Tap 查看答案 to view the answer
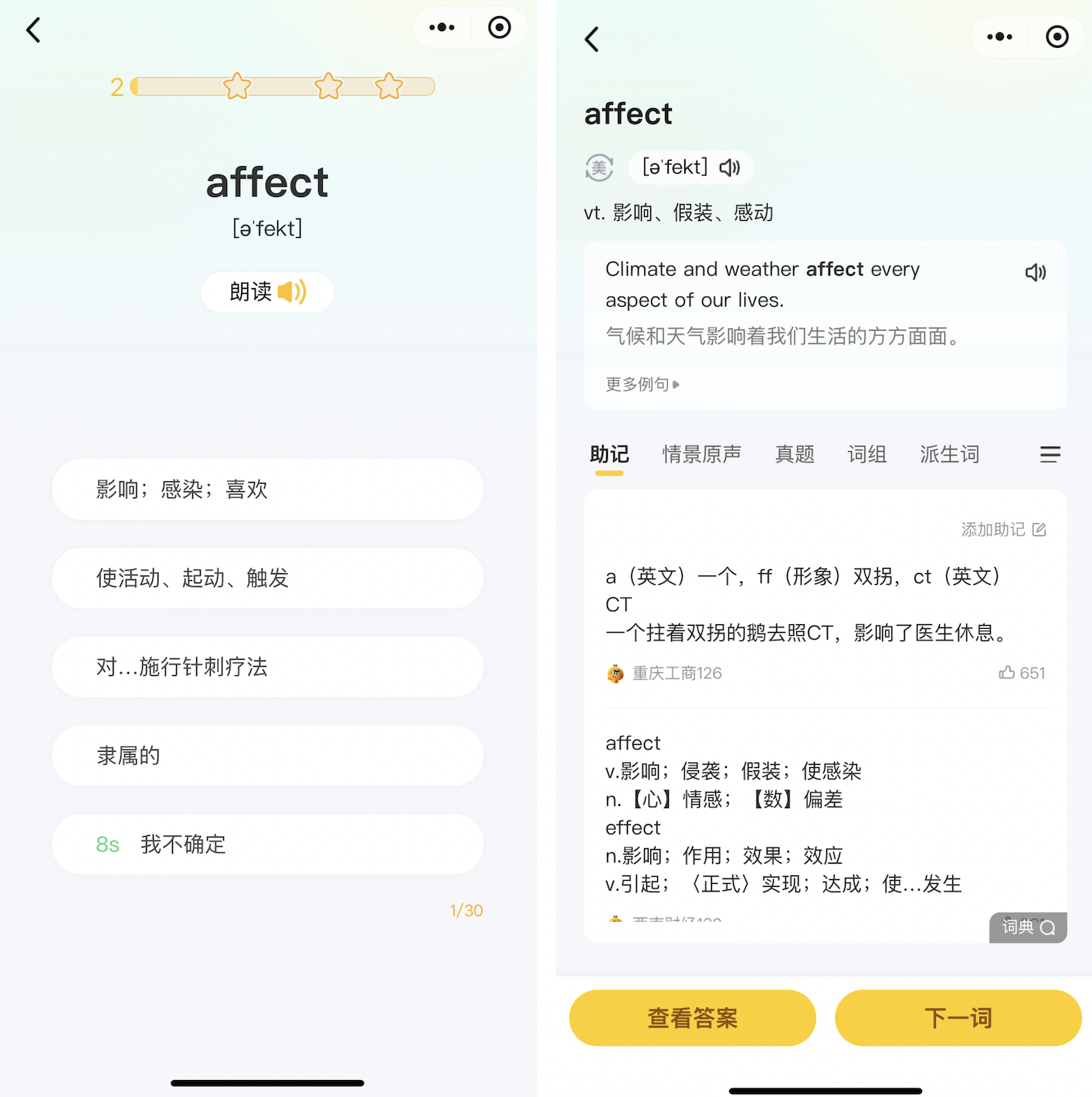Viewport: 1092px width, 1097px height. coord(692,1018)
